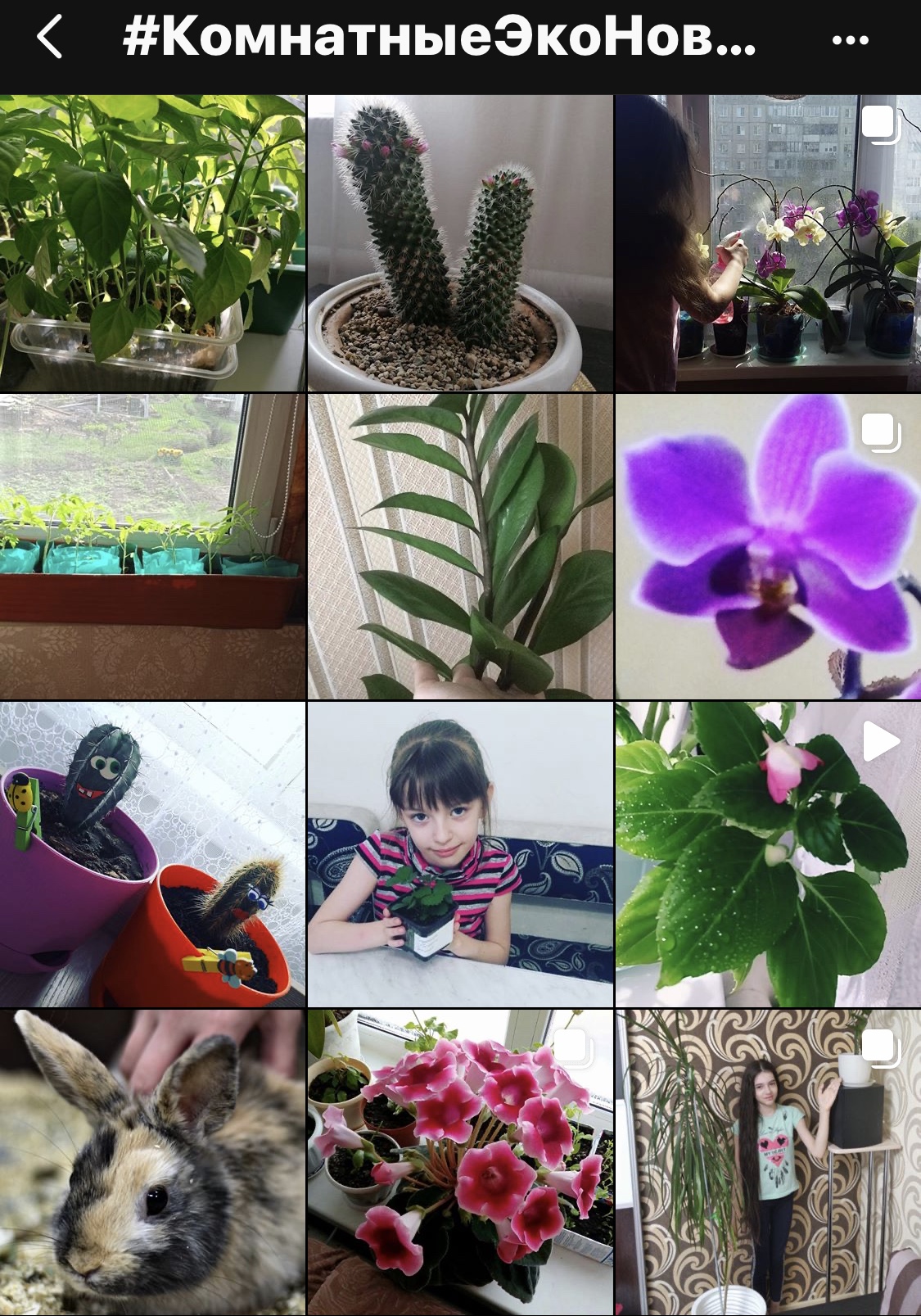Open the two flowering cacti post
This screenshot has height=1316, width=921.
(460, 243)
